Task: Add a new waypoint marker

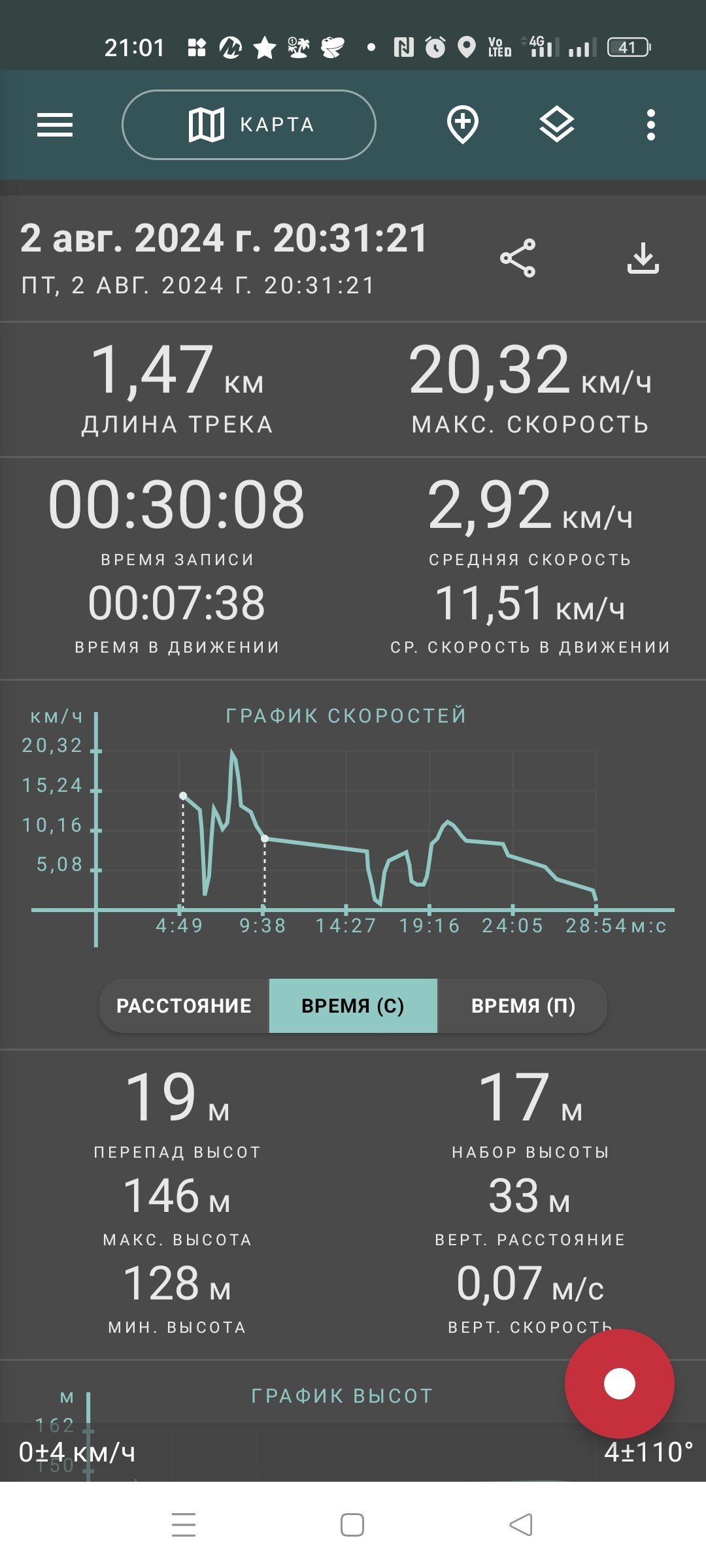Action: click(x=462, y=125)
